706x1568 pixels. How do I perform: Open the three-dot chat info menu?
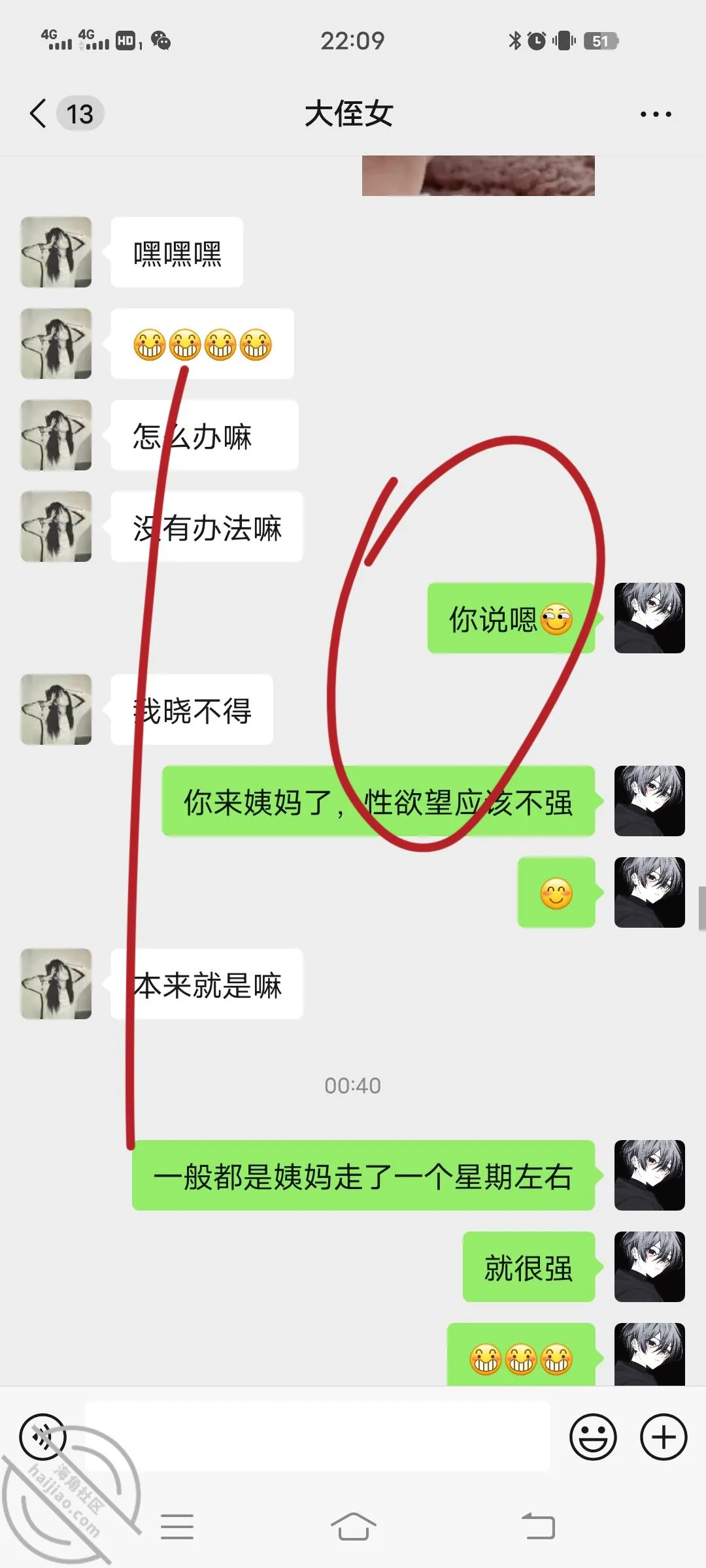tap(655, 114)
